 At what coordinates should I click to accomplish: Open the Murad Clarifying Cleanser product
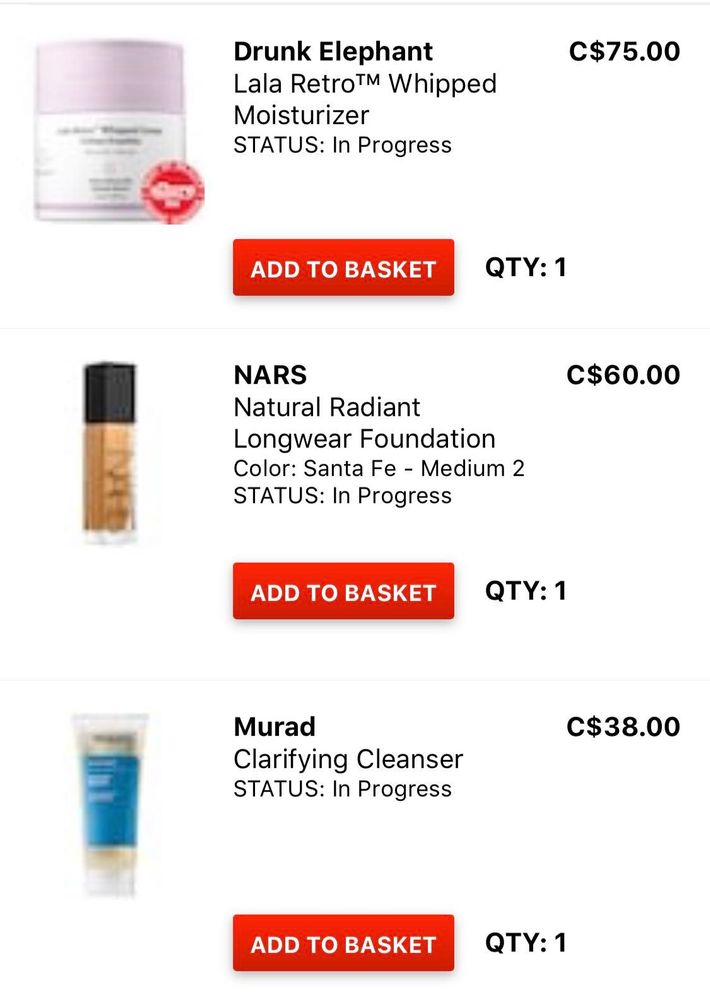(x=348, y=759)
